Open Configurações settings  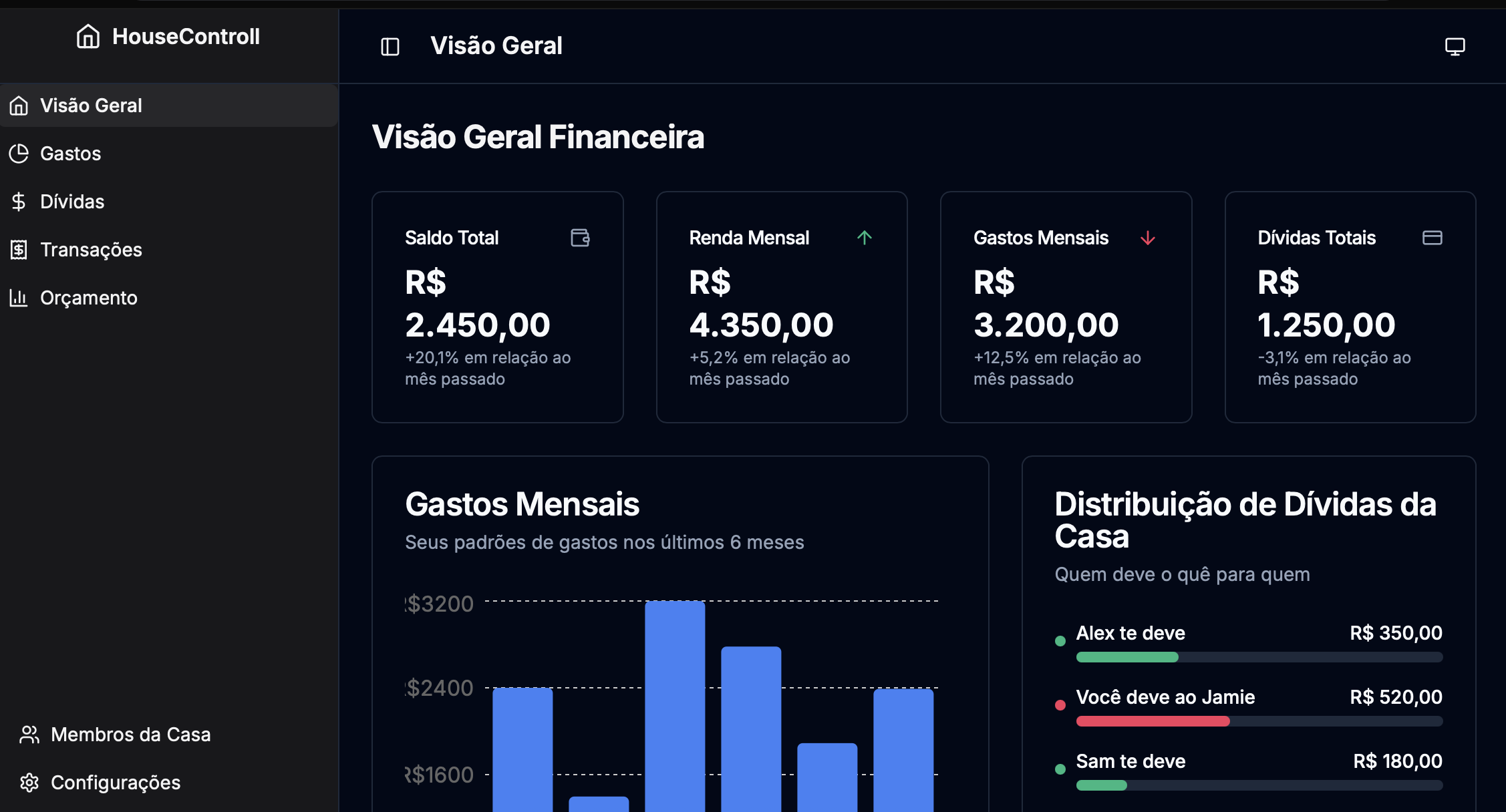point(115,783)
